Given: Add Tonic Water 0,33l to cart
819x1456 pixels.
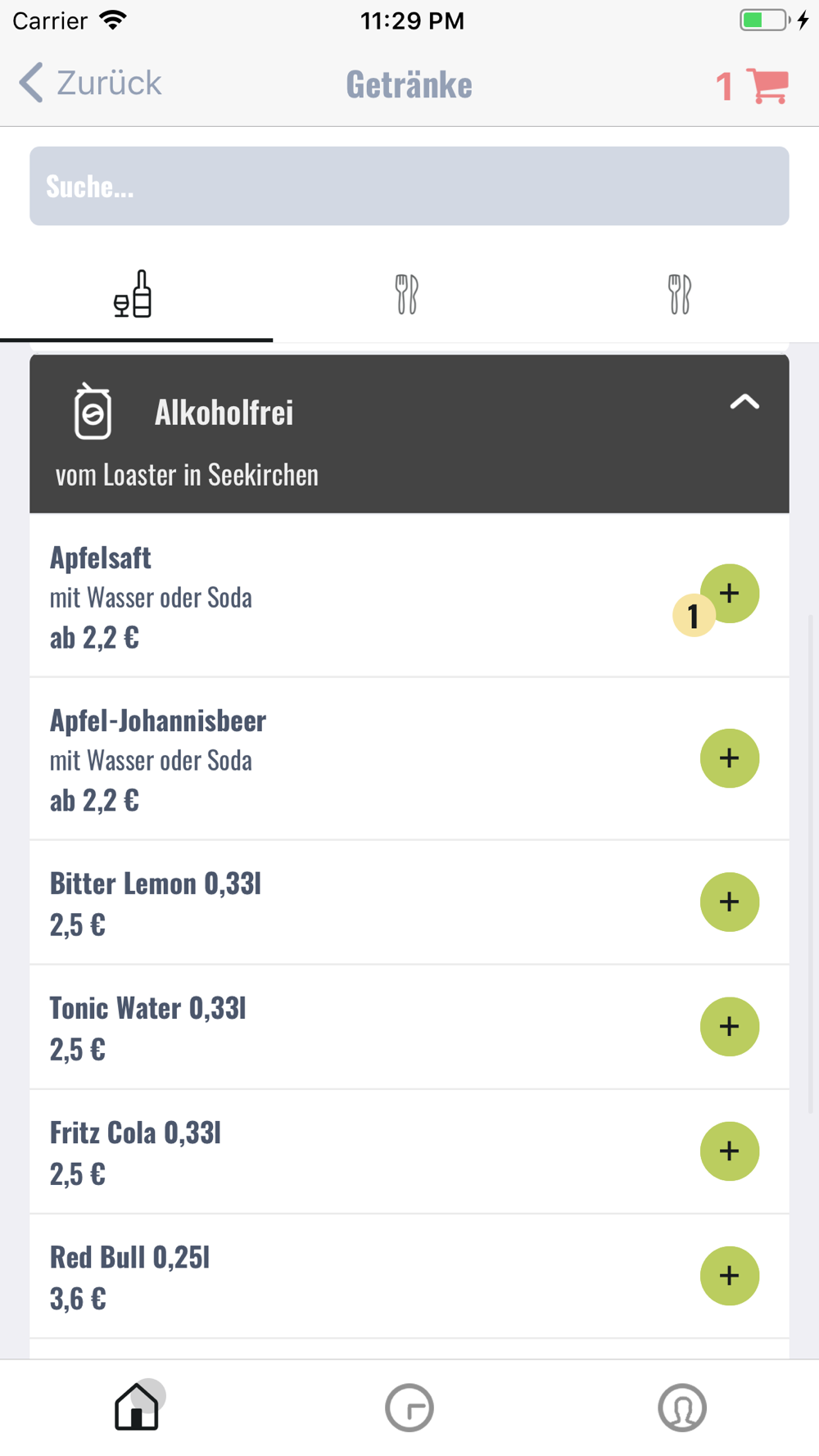Looking at the screenshot, I should 730,1027.
